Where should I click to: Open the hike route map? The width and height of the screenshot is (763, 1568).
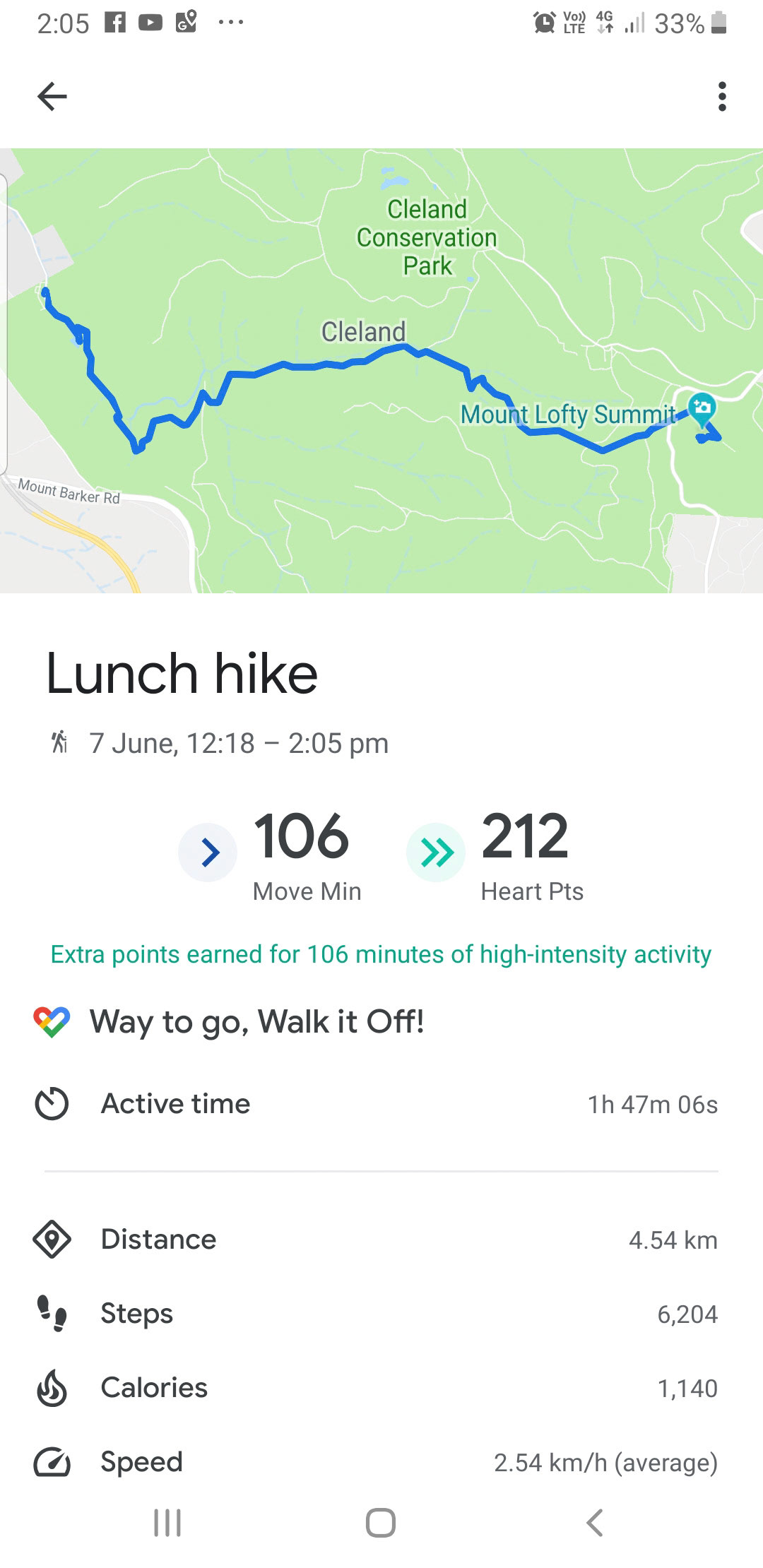click(x=381, y=370)
